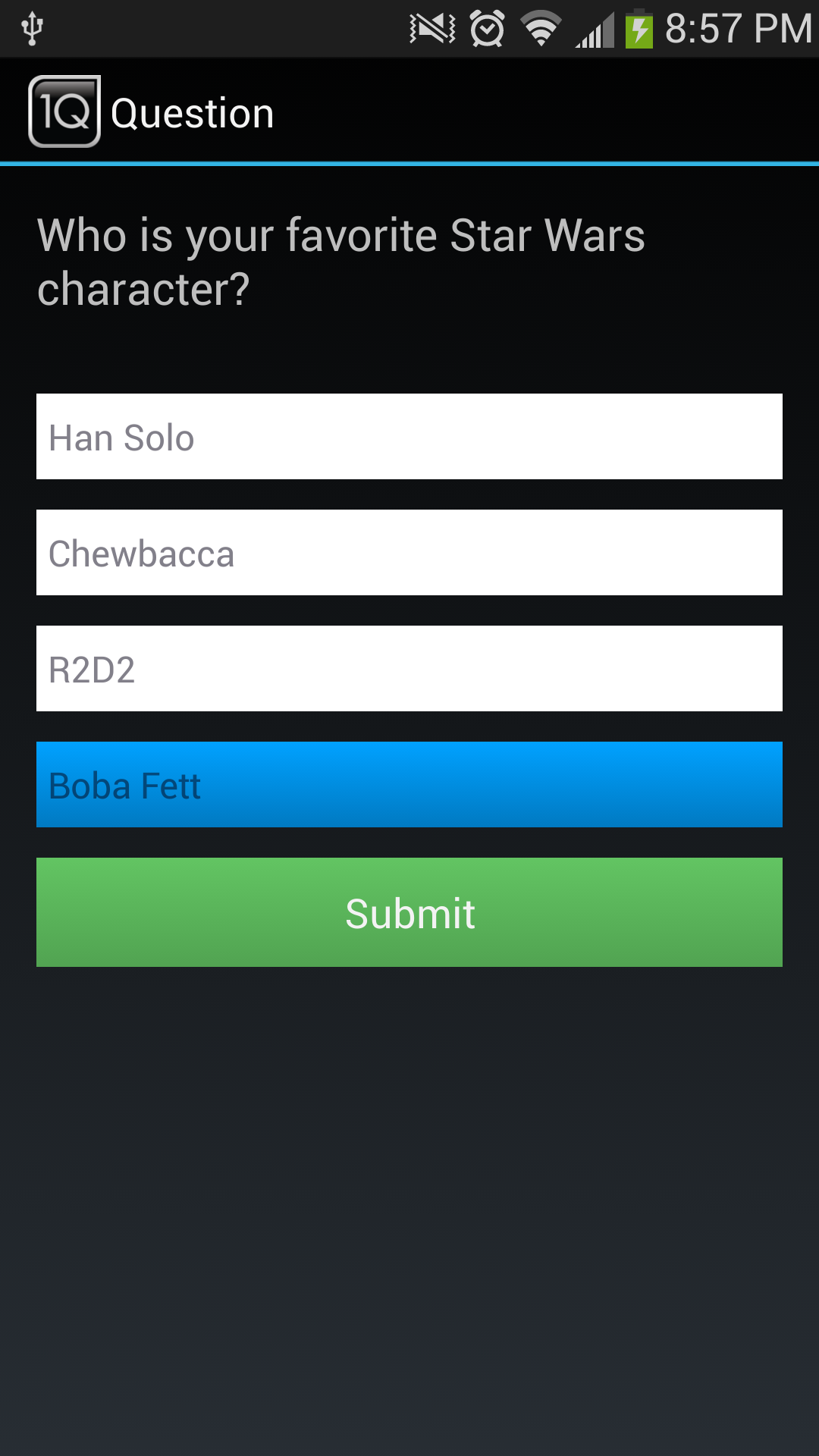Tap the 1Q app icon in the header
The image size is (819, 1456).
[64, 111]
